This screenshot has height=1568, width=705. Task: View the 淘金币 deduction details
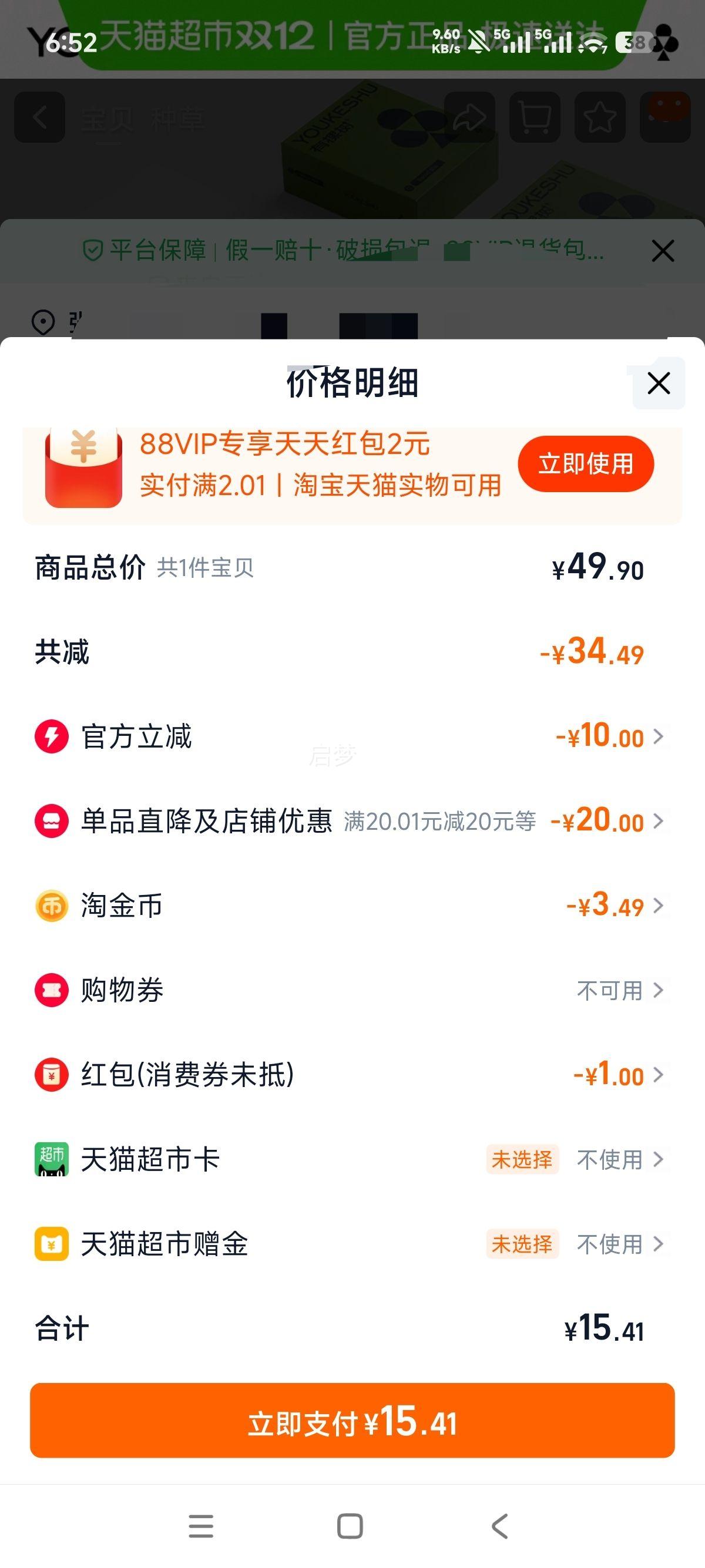pyautogui.click(x=614, y=906)
